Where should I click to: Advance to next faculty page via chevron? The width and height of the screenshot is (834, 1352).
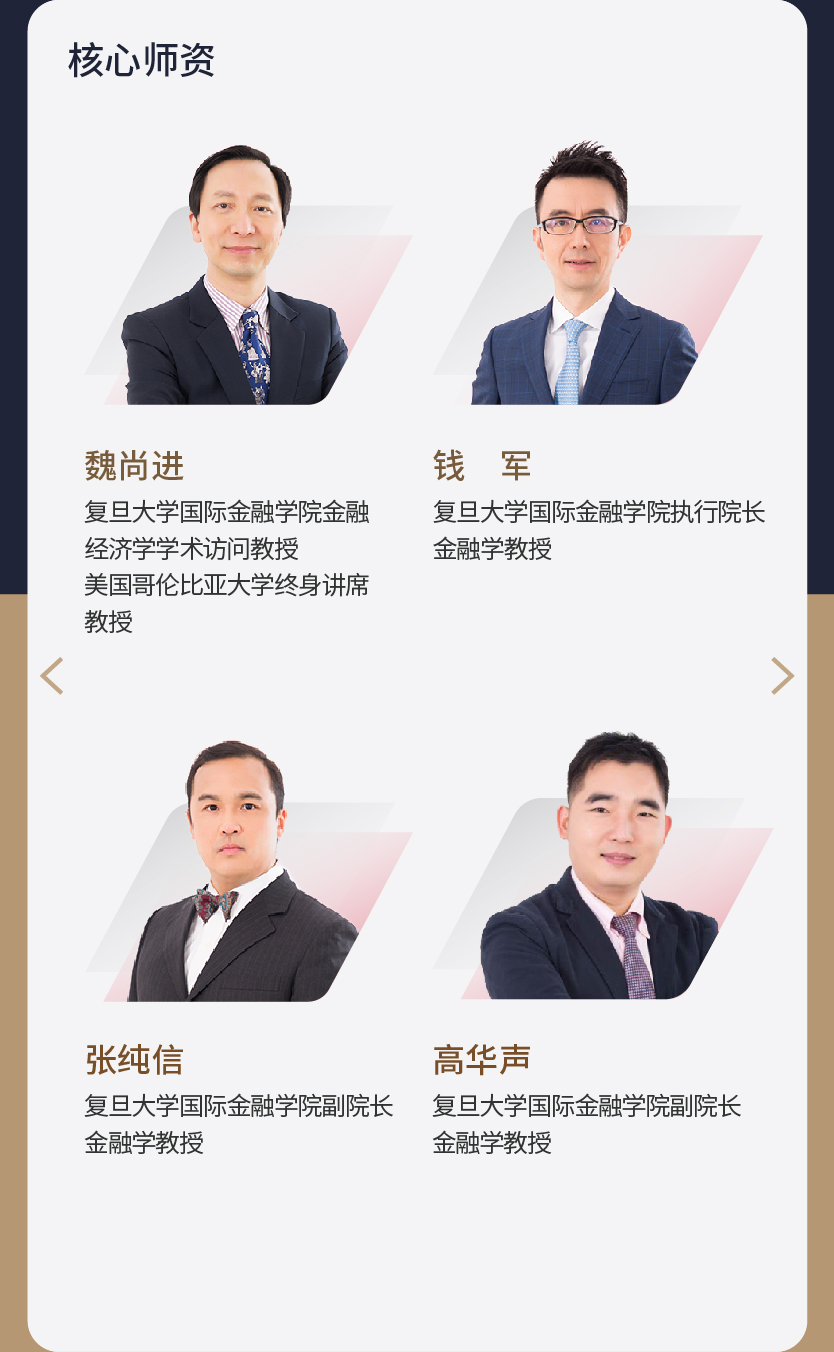tap(782, 676)
